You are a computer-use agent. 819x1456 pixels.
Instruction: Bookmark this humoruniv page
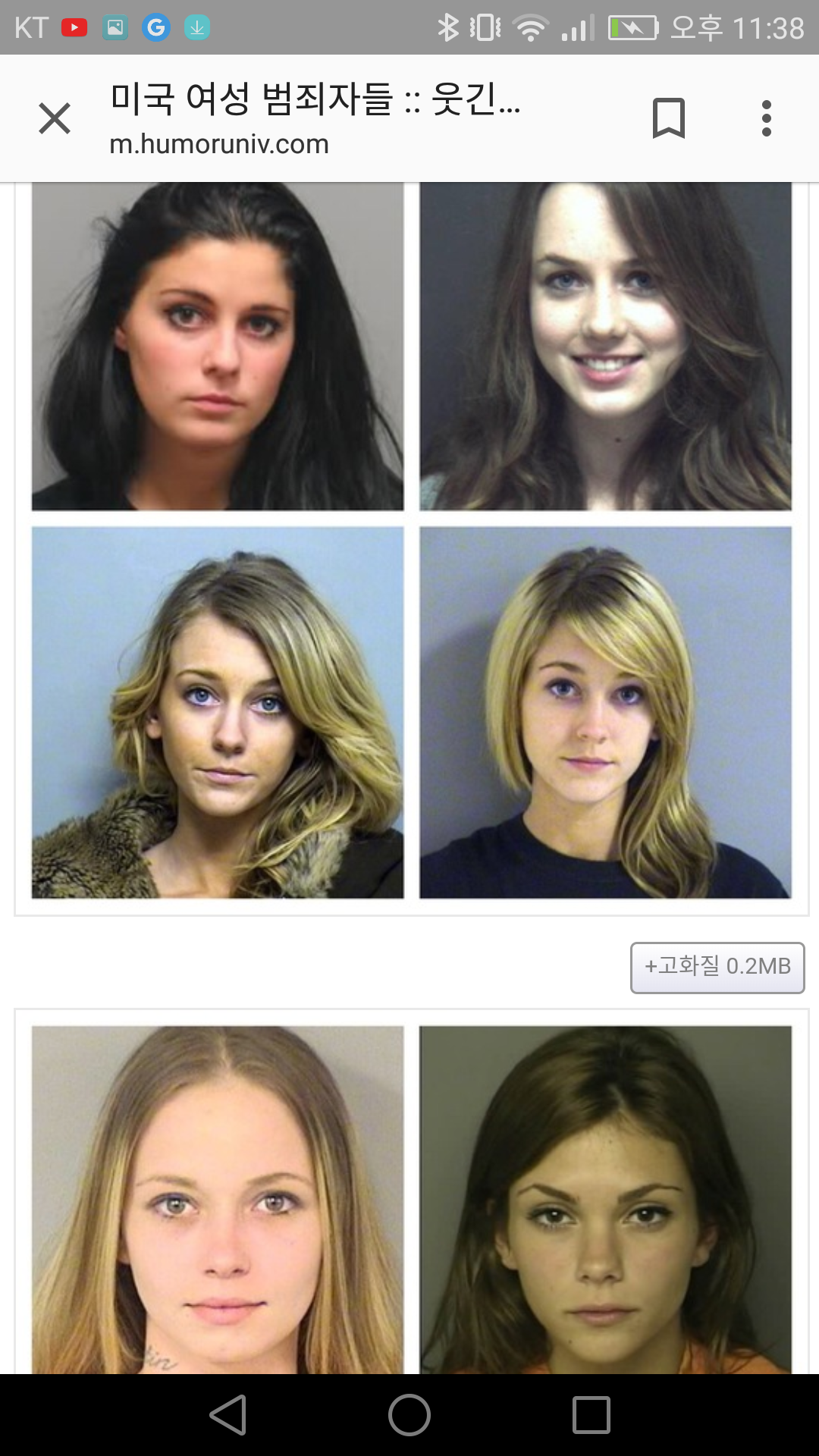click(668, 118)
